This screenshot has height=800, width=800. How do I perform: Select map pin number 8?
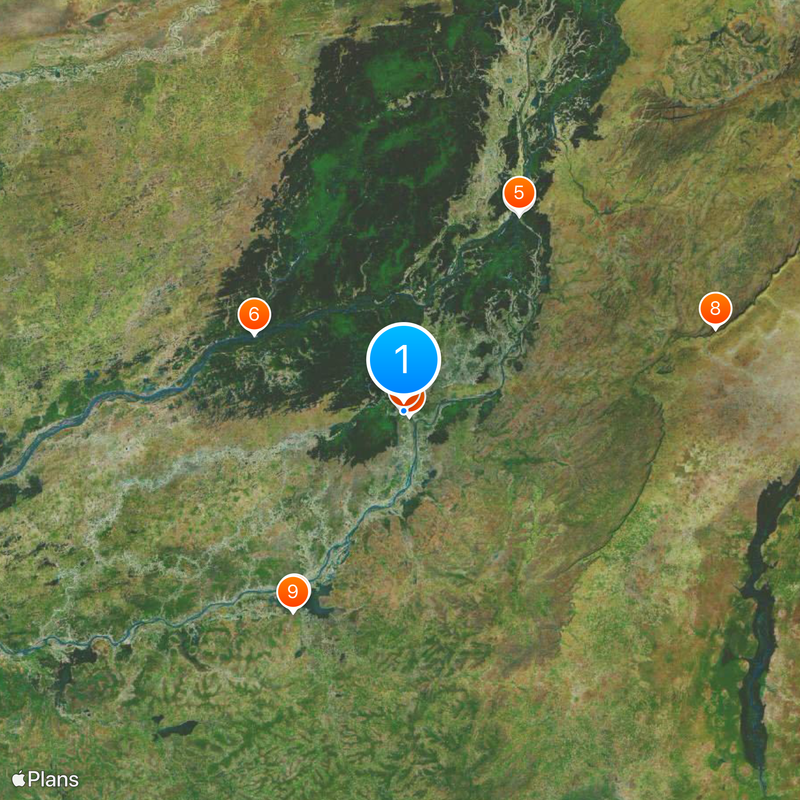[x=714, y=309]
